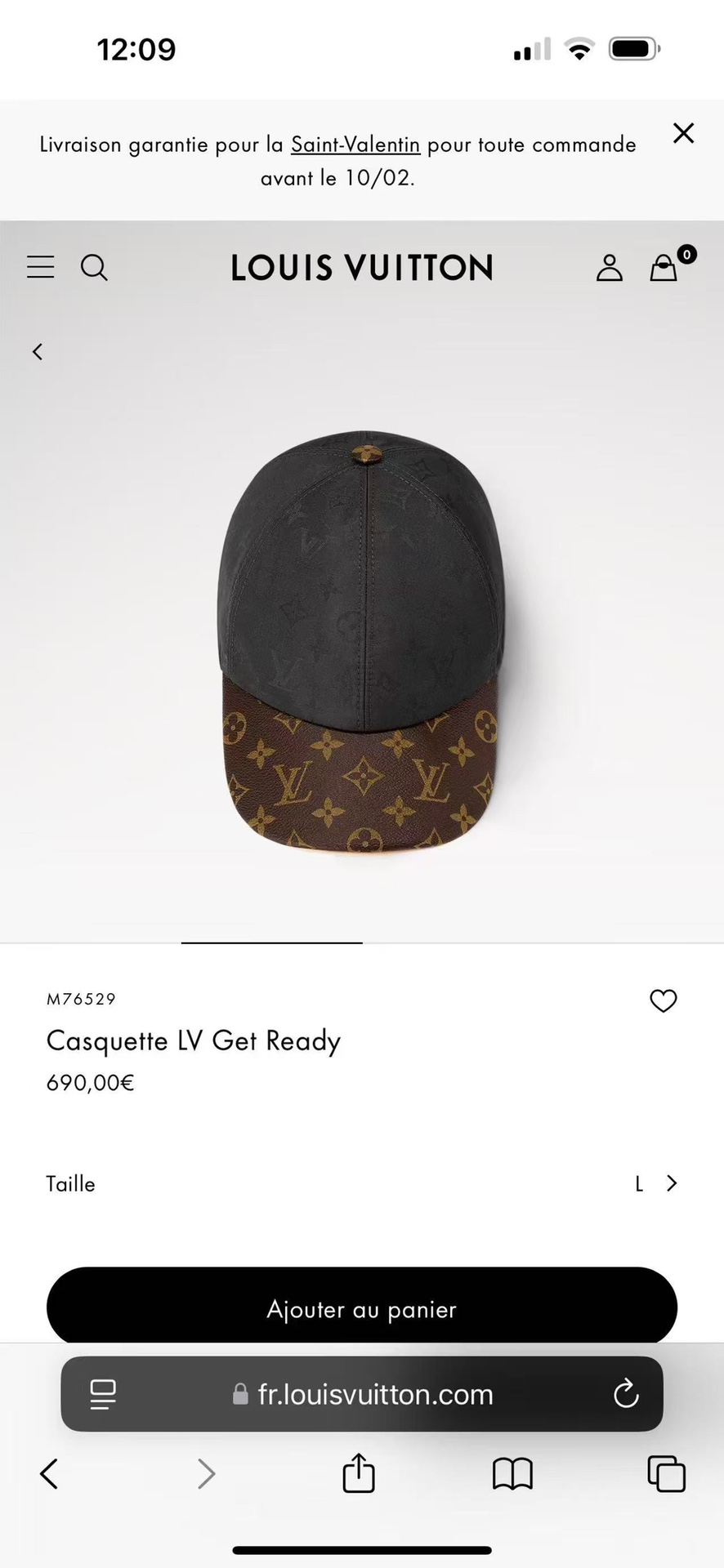Open the shopping bag icon

[x=664, y=267]
